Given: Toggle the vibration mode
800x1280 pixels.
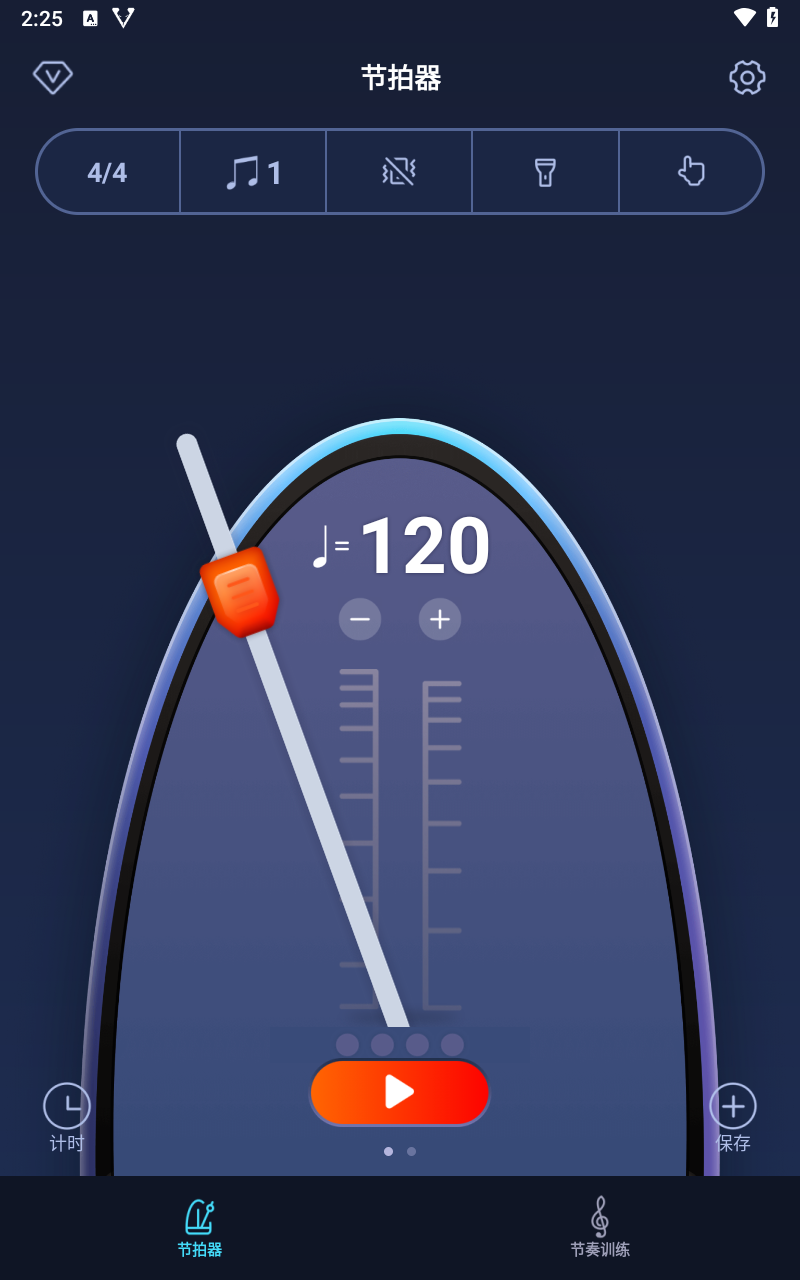Looking at the screenshot, I should pyautogui.click(x=399, y=172).
